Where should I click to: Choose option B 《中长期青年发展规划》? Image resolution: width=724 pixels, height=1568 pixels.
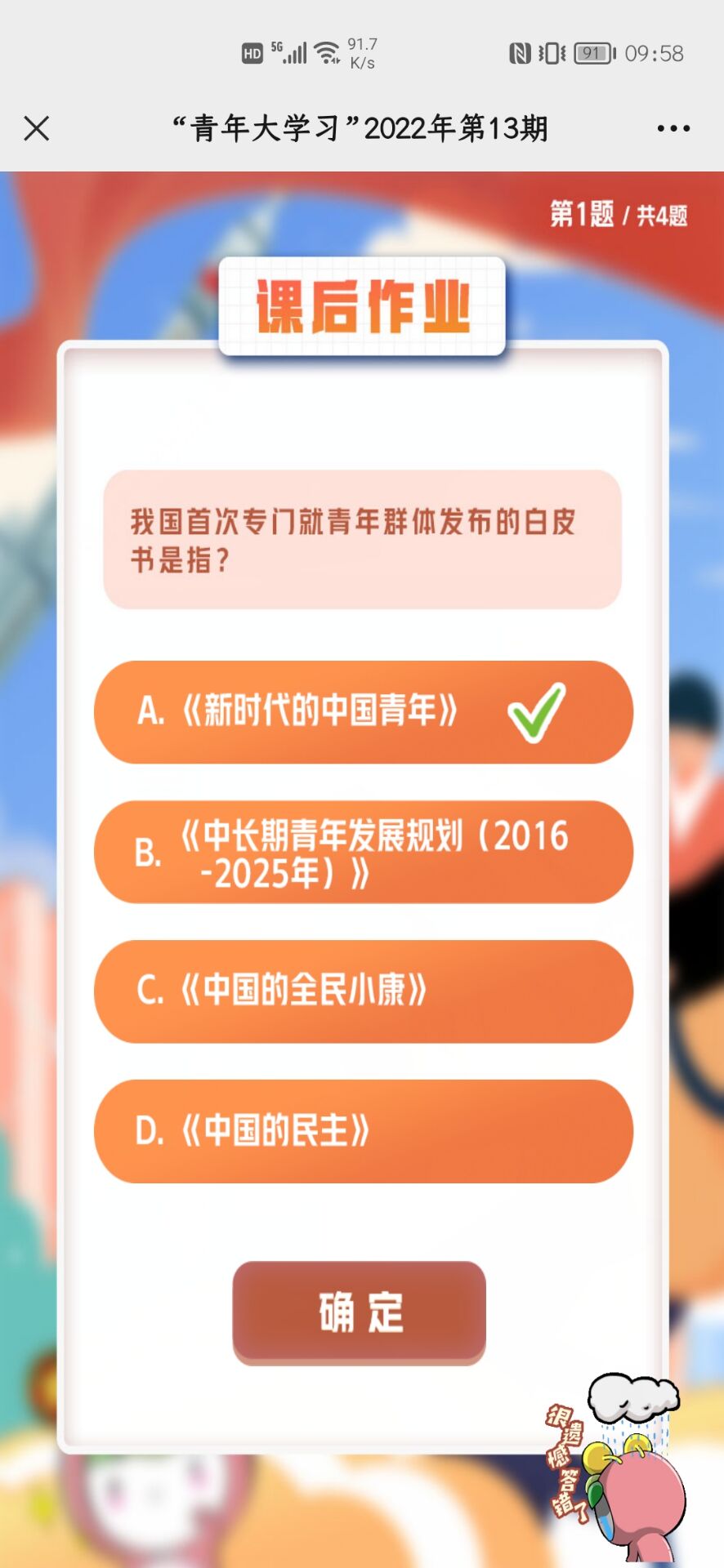point(363,853)
